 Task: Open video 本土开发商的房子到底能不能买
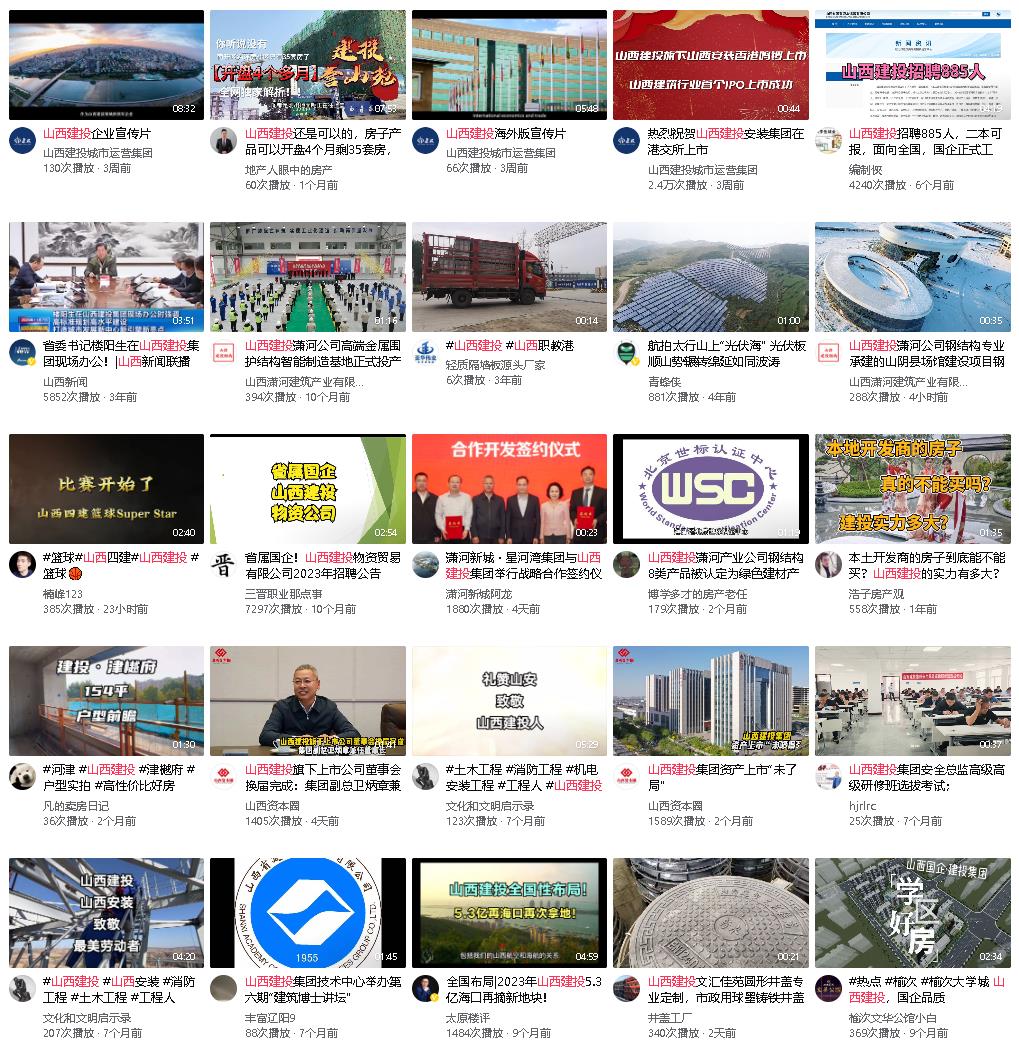click(x=911, y=489)
